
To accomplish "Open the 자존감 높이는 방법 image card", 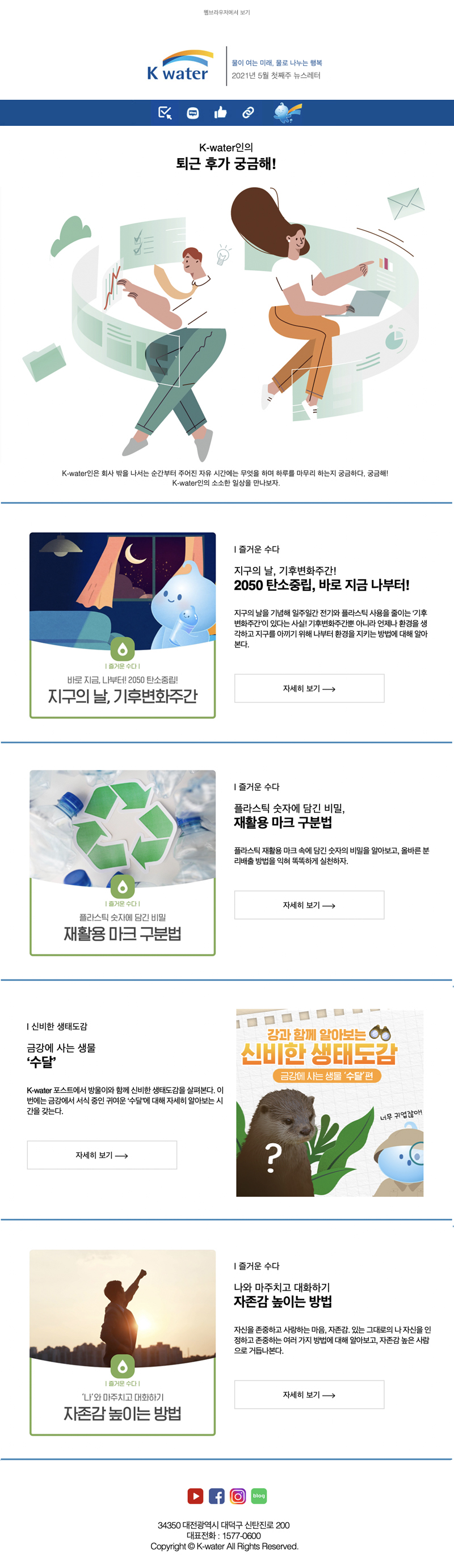I will pyautogui.click(x=123, y=1342).
